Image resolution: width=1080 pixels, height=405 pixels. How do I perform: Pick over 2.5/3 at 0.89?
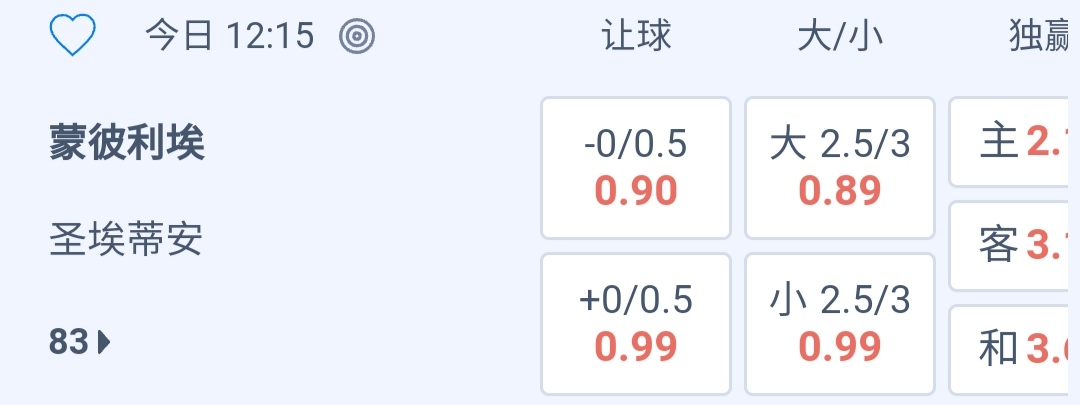[840, 168]
